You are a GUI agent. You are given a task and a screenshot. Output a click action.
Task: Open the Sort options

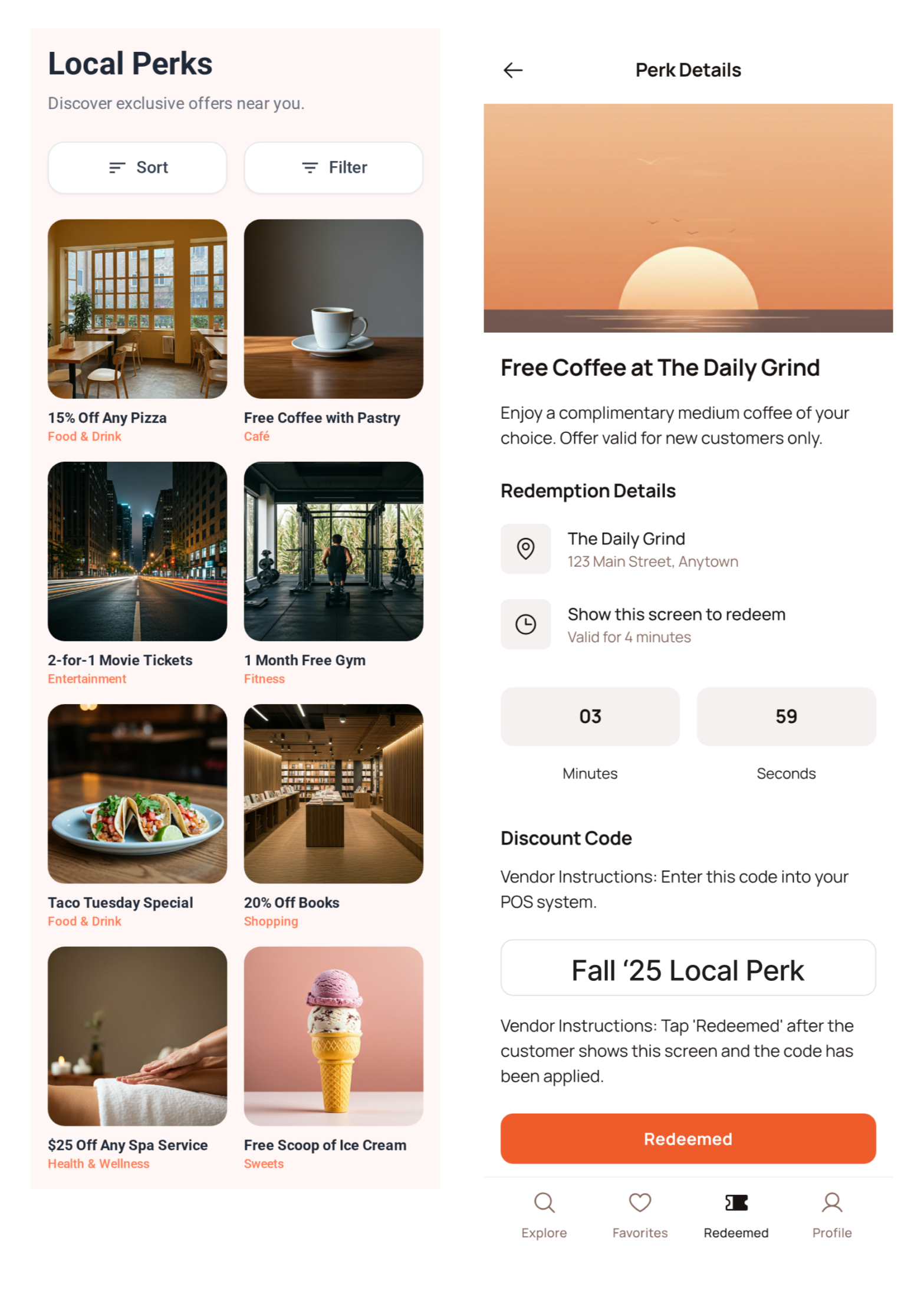pos(137,168)
